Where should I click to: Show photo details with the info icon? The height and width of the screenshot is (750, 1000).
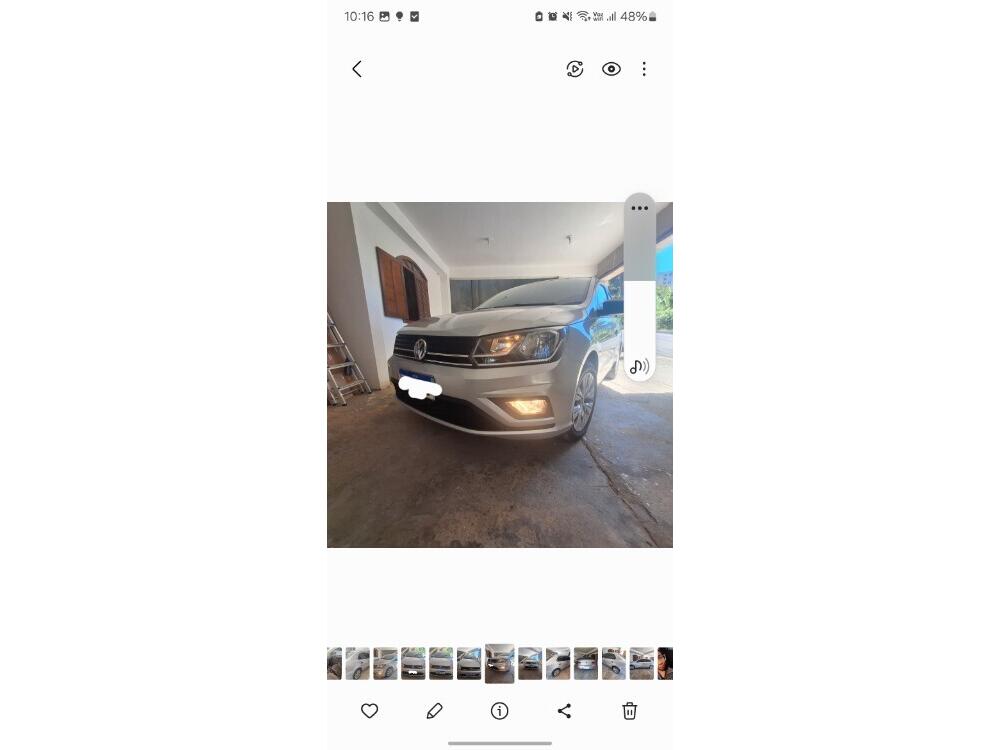point(500,711)
